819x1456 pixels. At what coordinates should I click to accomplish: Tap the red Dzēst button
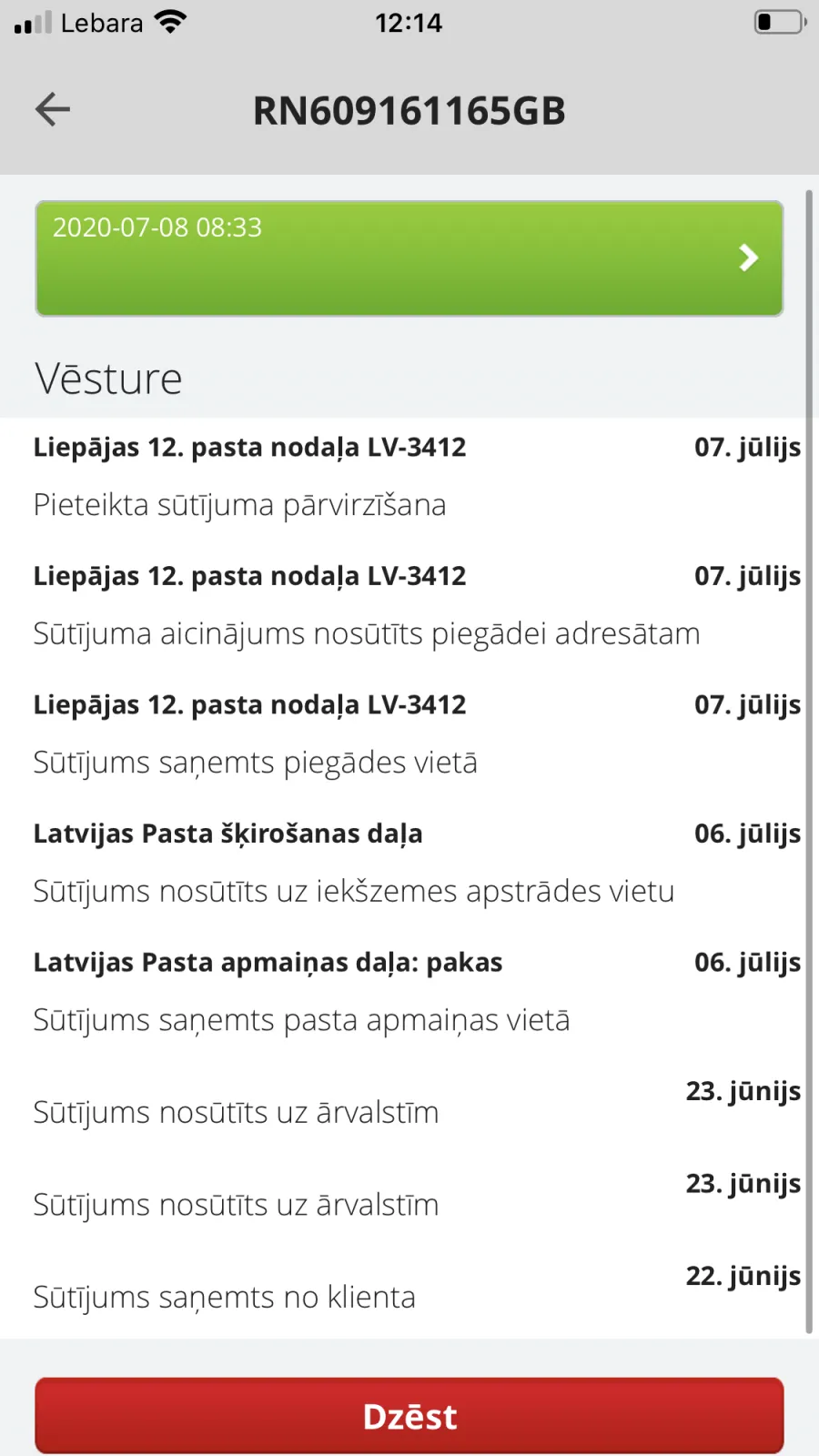409,1416
